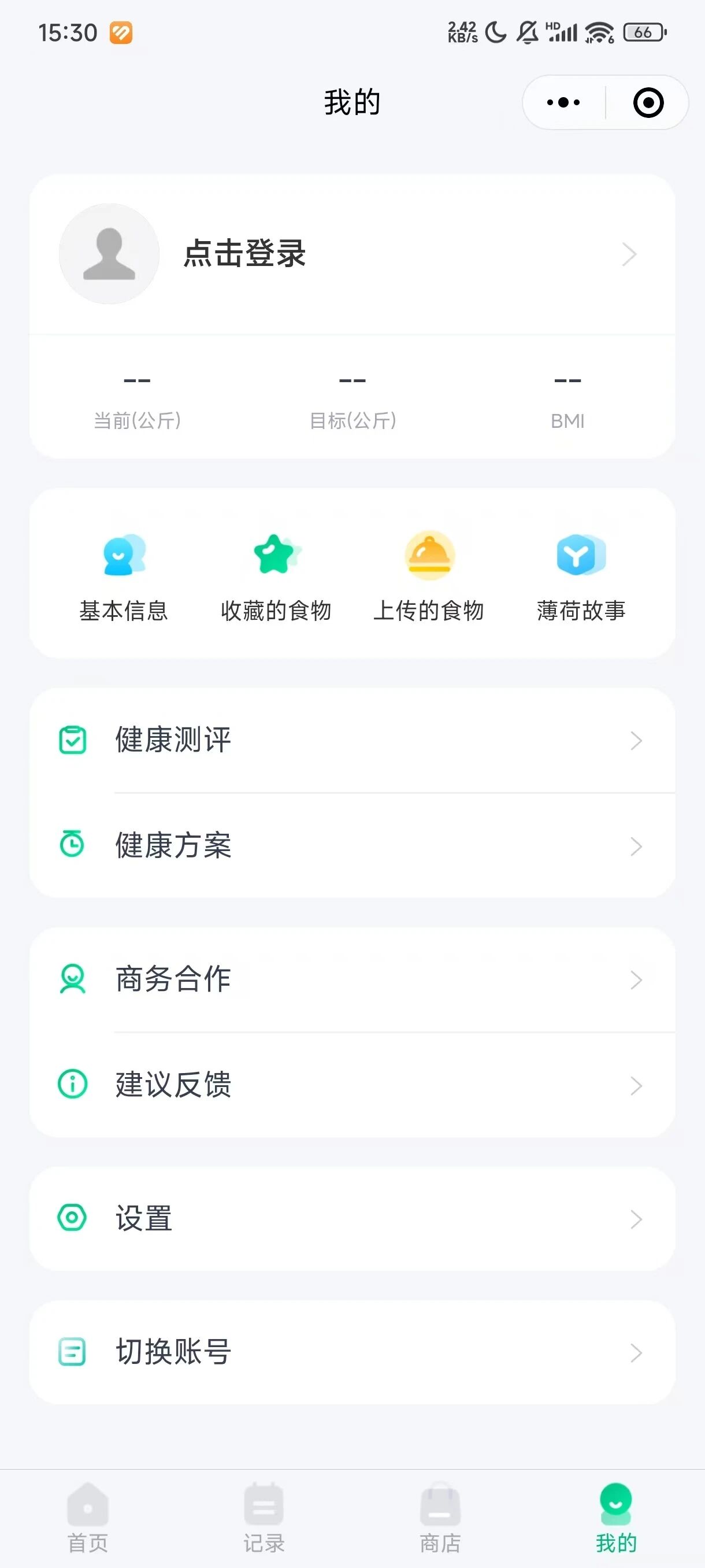The width and height of the screenshot is (705, 1568).
Task: Switch to the 记录 tab
Action: (x=264, y=1518)
